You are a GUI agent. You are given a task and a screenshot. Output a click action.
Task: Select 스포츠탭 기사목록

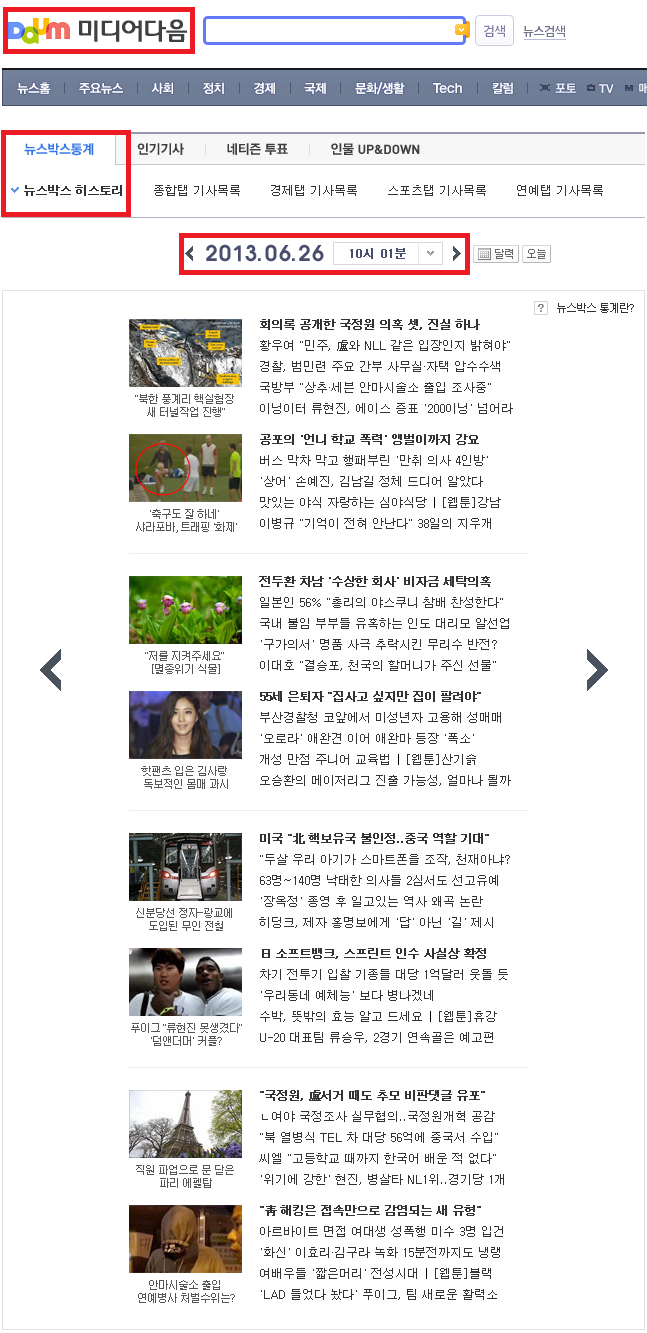coord(437,190)
